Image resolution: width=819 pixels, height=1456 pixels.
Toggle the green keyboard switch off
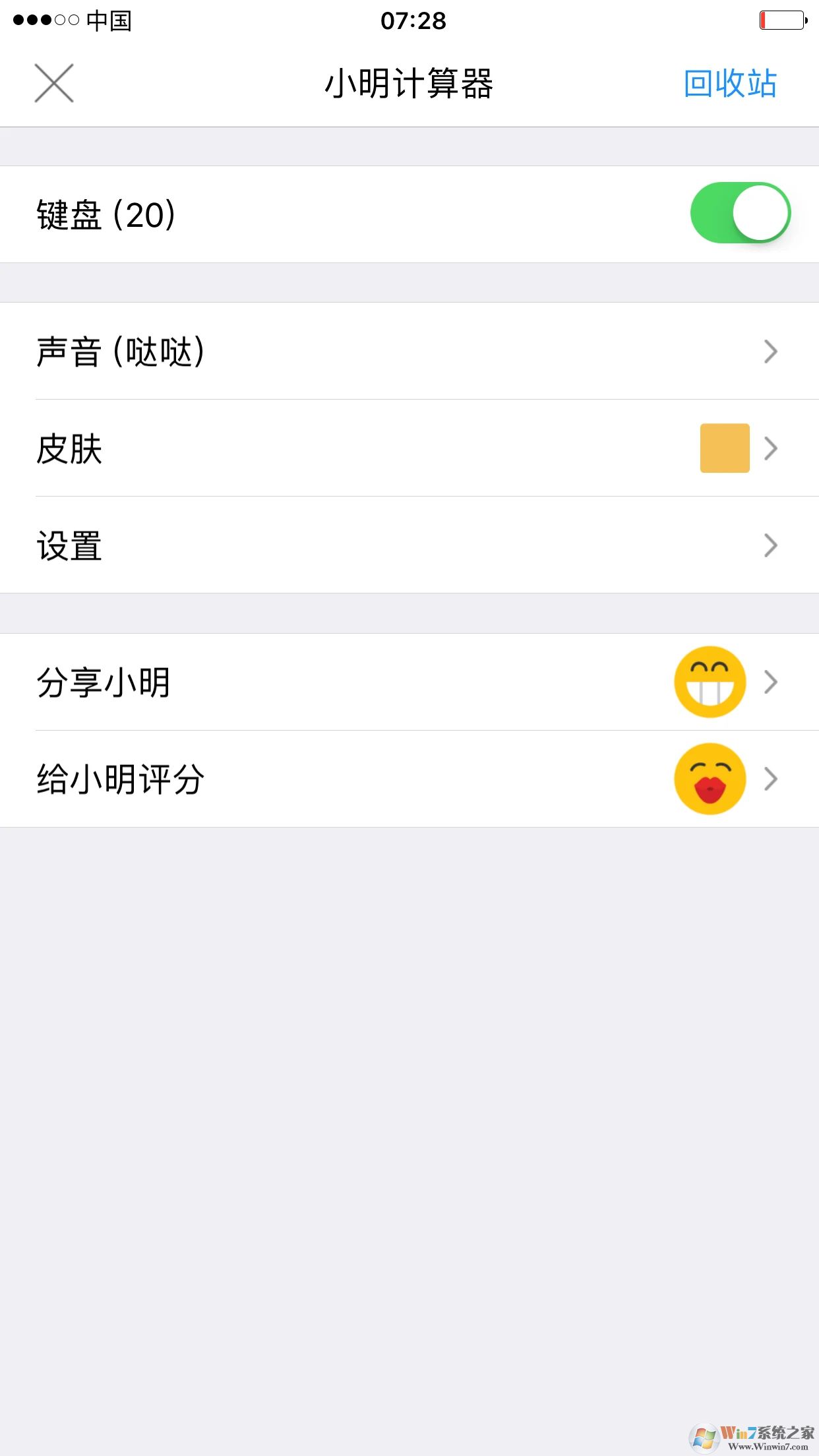pyautogui.click(x=740, y=212)
